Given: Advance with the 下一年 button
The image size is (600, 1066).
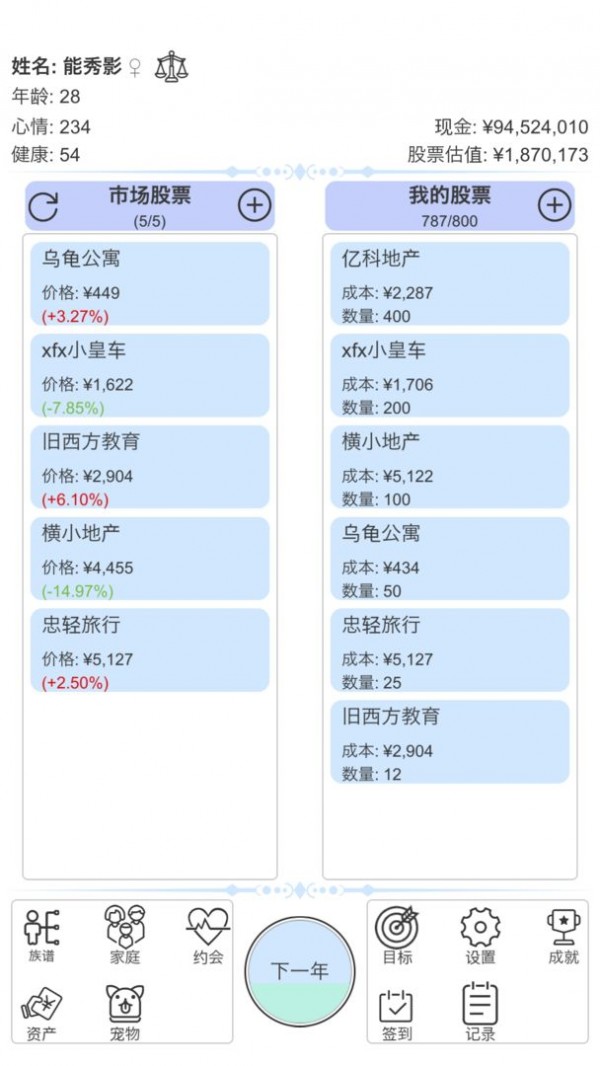Looking at the screenshot, I should coord(300,971).
